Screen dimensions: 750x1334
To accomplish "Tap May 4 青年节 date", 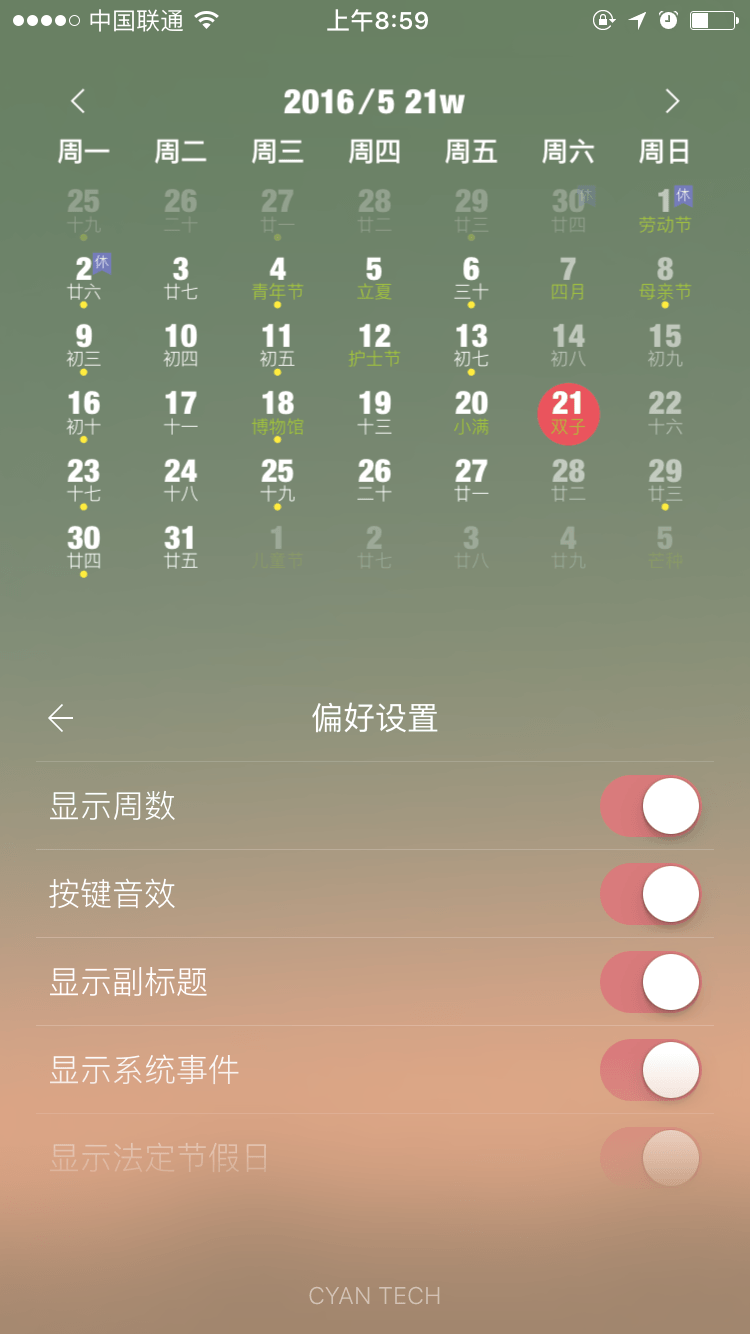I will (277, 278).
